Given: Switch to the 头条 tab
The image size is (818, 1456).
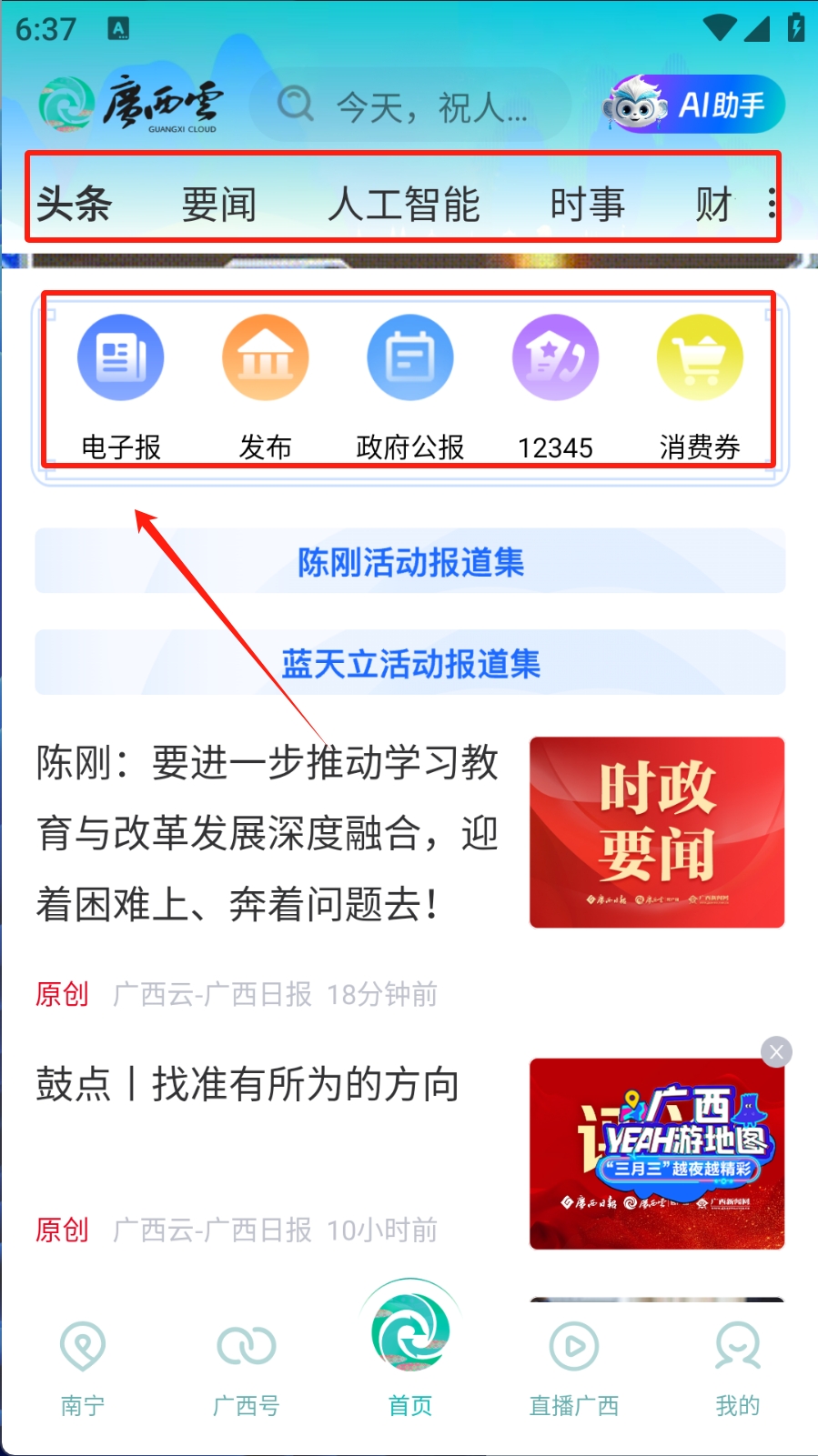Looking at the screenshot, I should (x=74, y=203).
